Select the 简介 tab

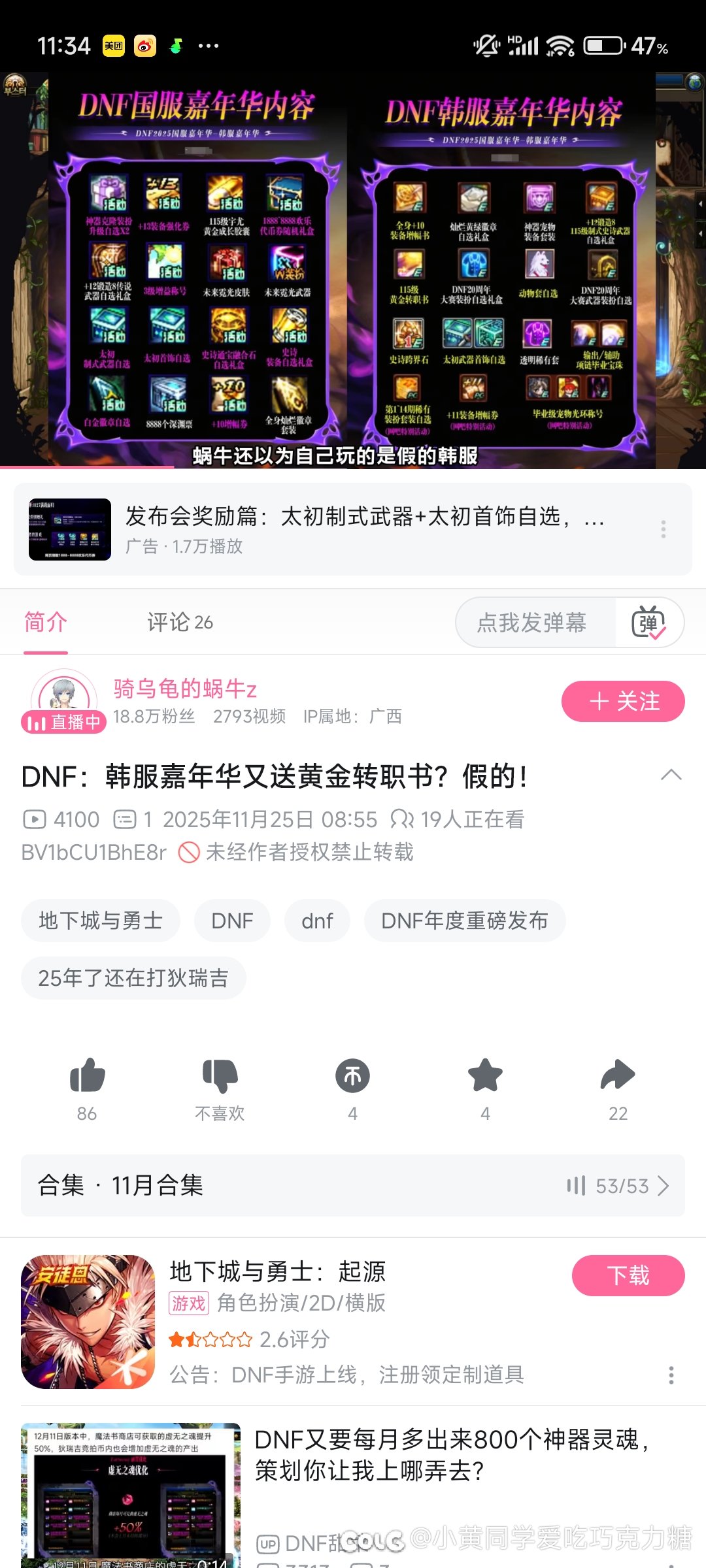(46, 623)
